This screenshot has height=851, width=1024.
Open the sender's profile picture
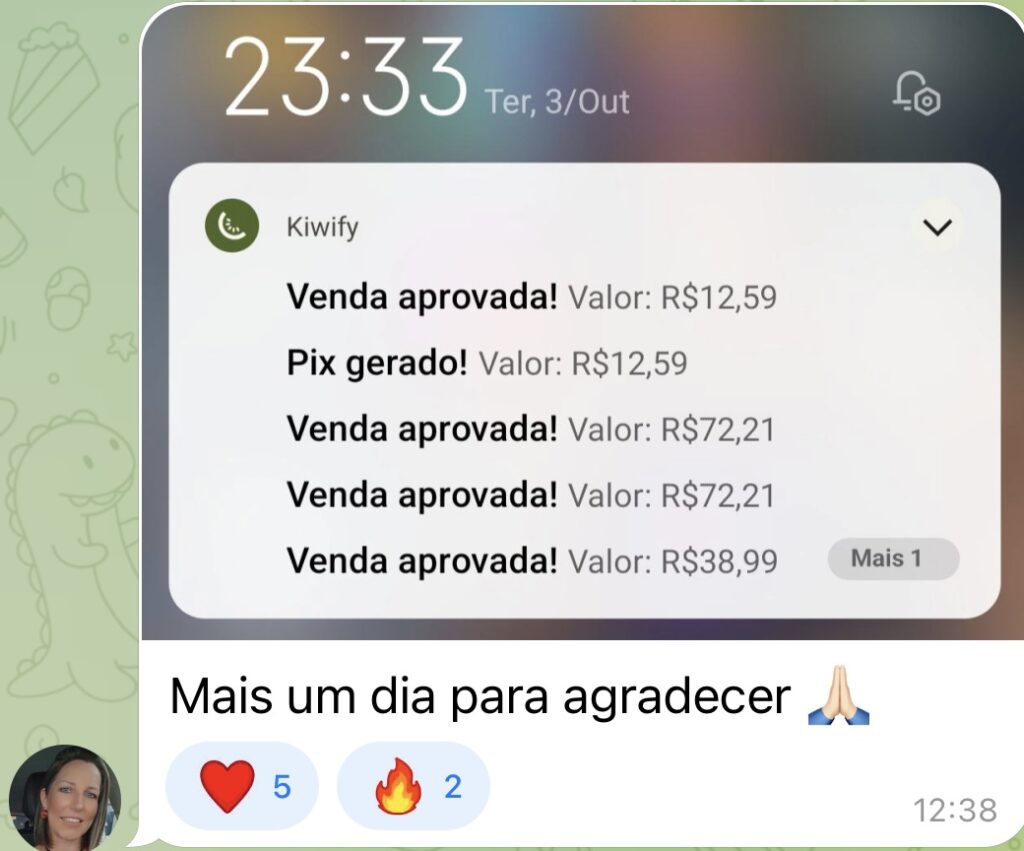(x=64, y=797)
